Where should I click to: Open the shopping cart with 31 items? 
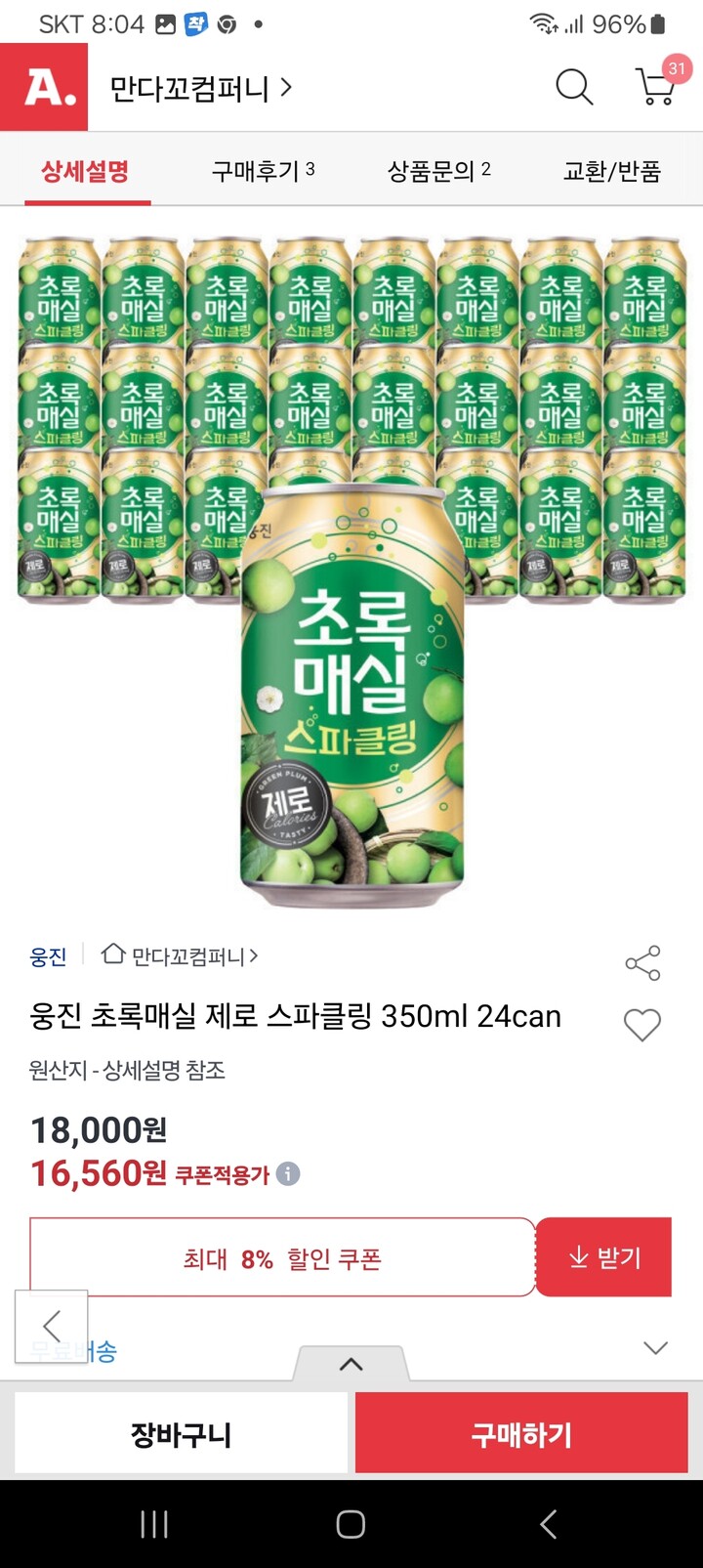point(656,87)
